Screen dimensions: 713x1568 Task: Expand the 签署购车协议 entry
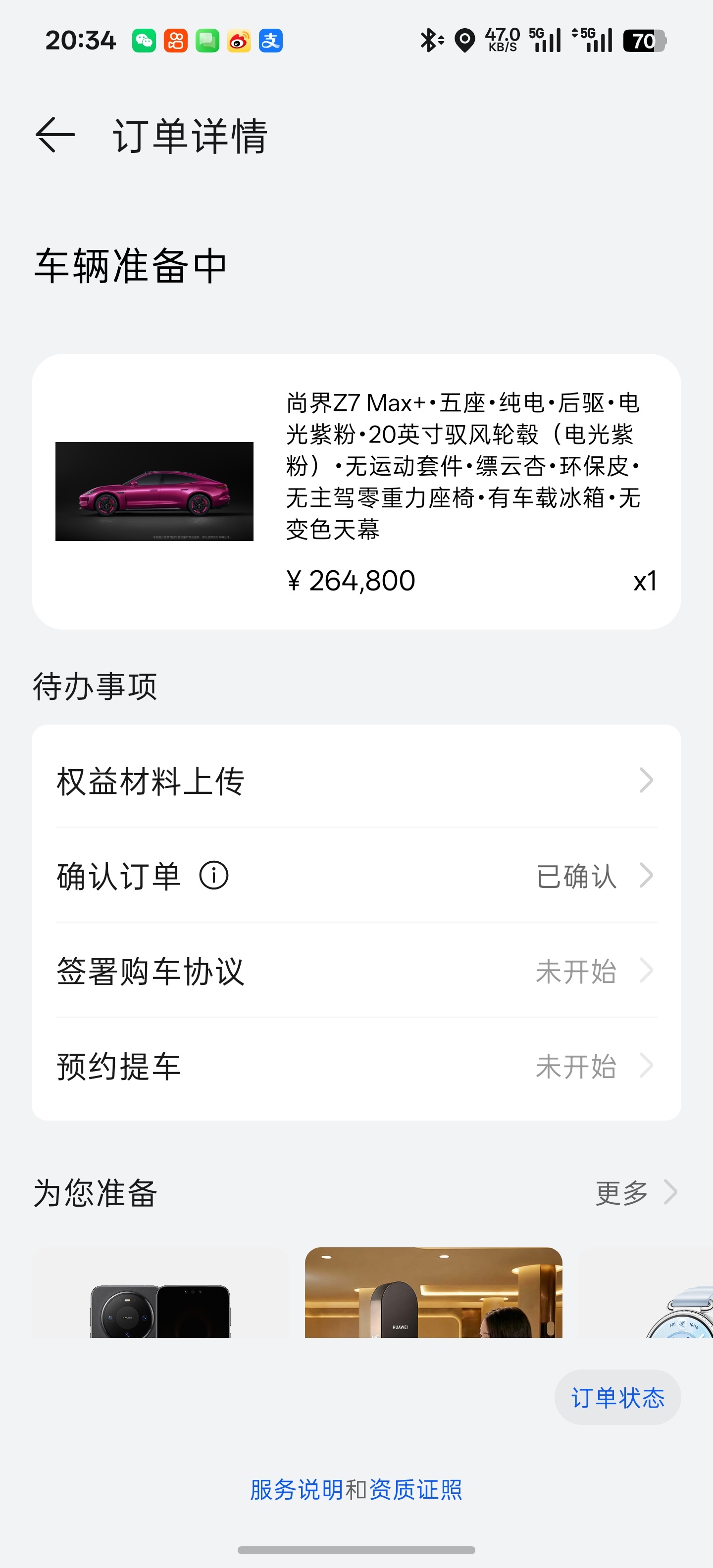pos(356,972)
